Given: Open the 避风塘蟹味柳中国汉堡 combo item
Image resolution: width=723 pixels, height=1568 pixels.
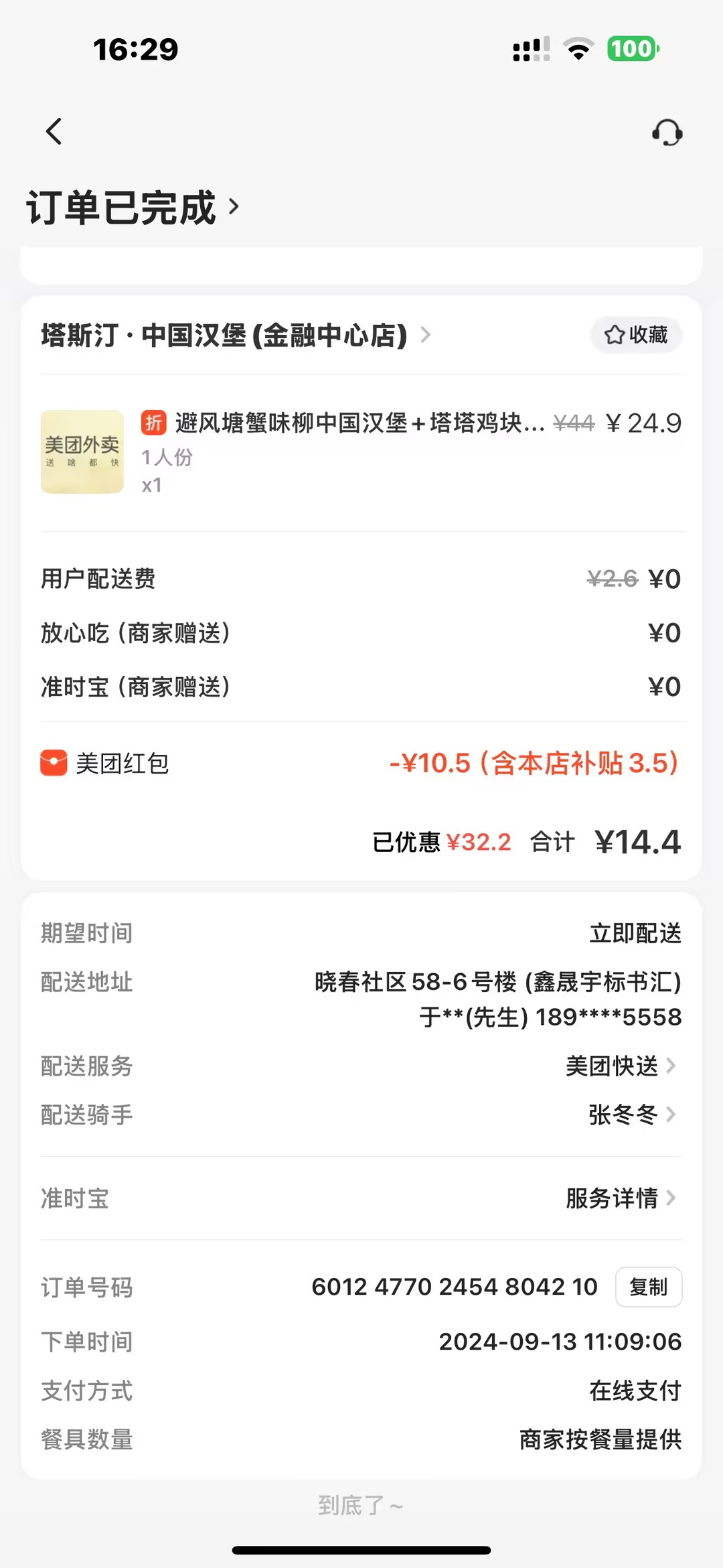Looking at the screenshot, I should click(359, 424).
